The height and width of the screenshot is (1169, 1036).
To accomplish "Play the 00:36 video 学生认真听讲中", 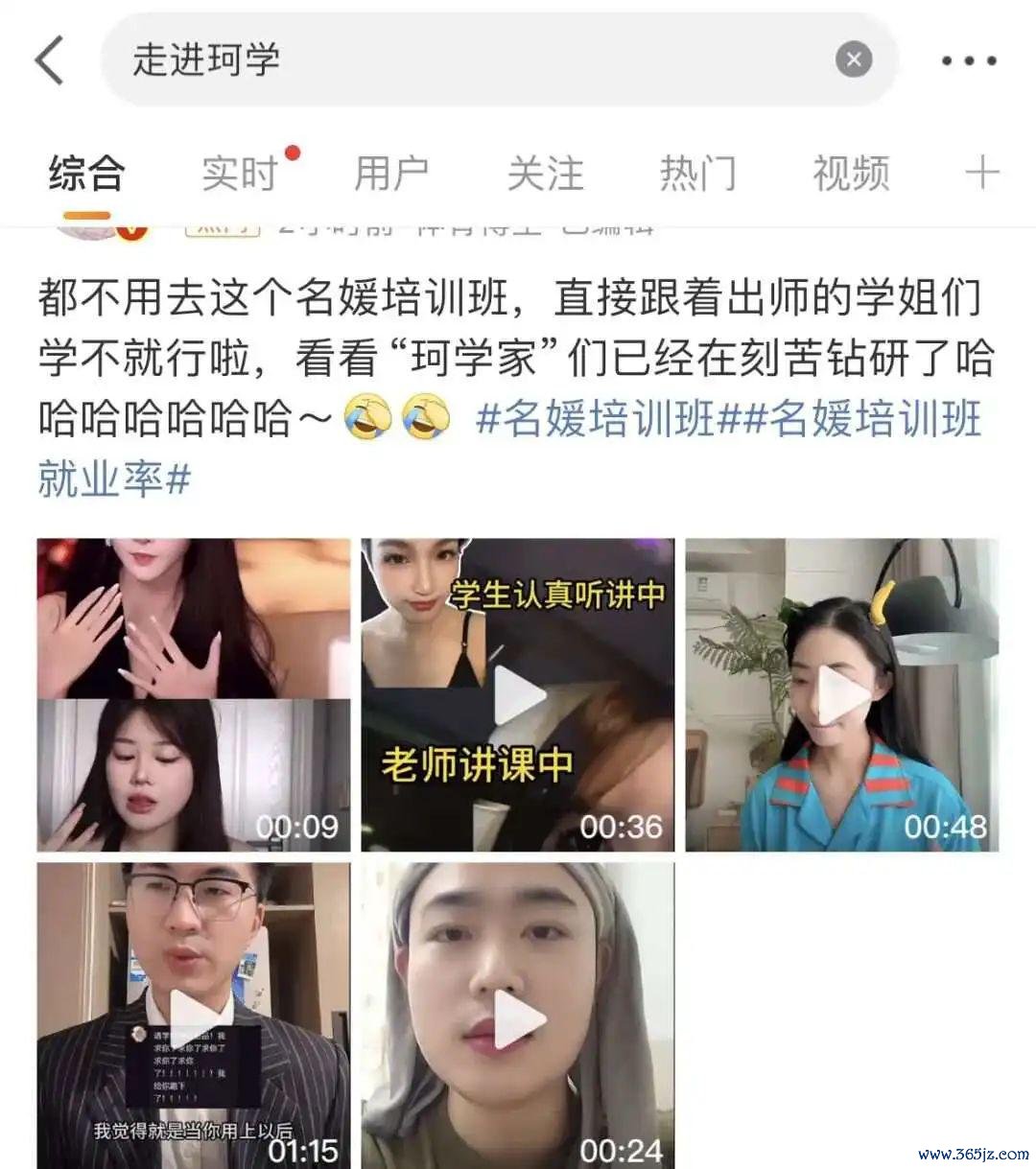I will coord(518,695).
